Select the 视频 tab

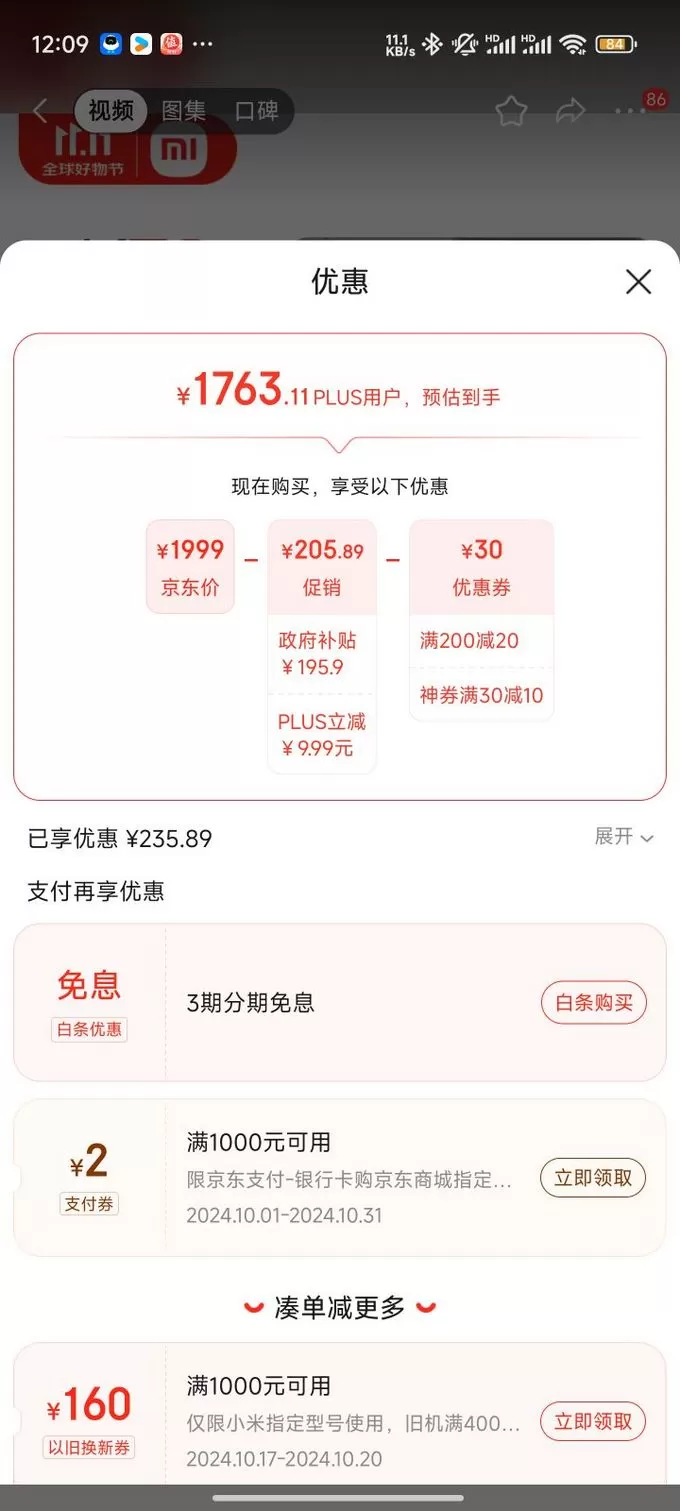point(110,110)
